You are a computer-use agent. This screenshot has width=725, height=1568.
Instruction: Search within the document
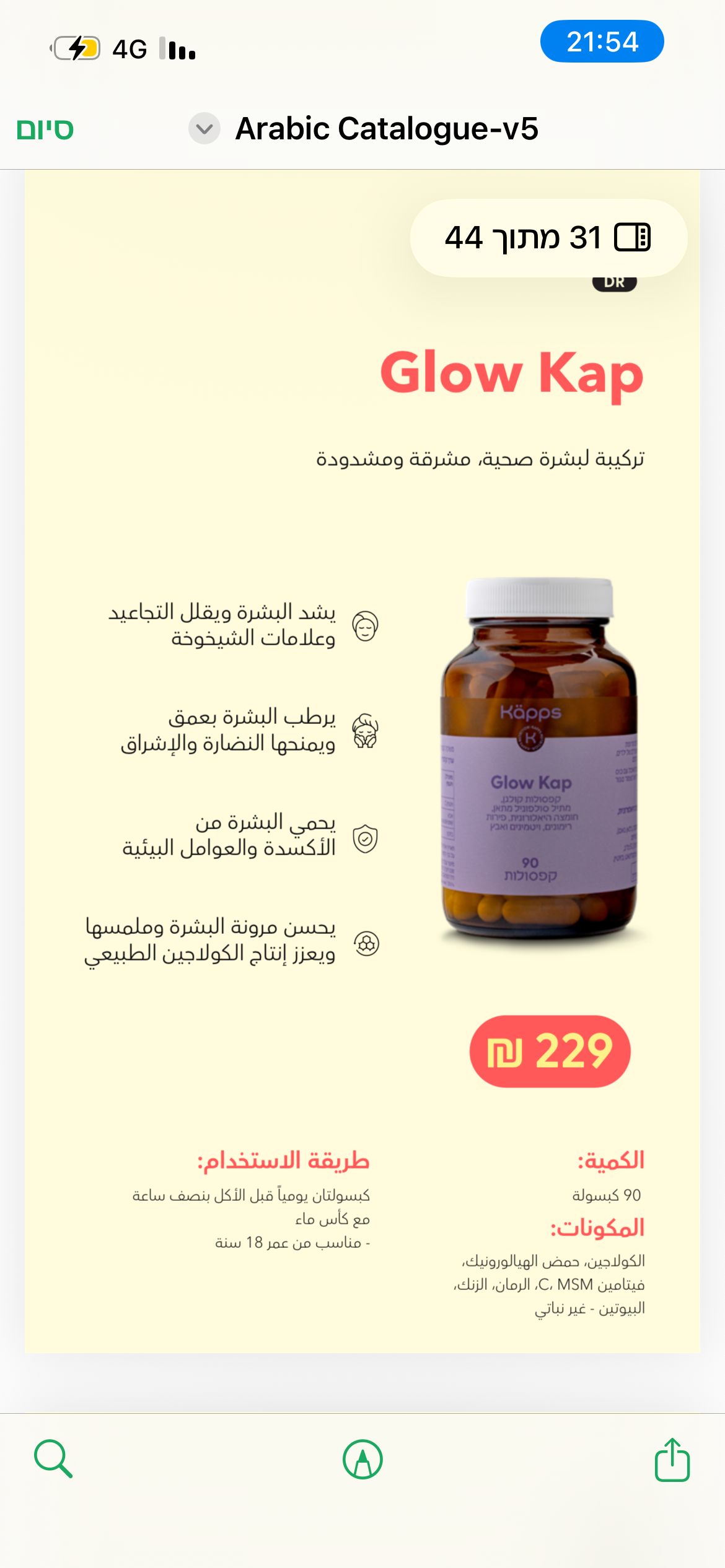(53, 1459)
